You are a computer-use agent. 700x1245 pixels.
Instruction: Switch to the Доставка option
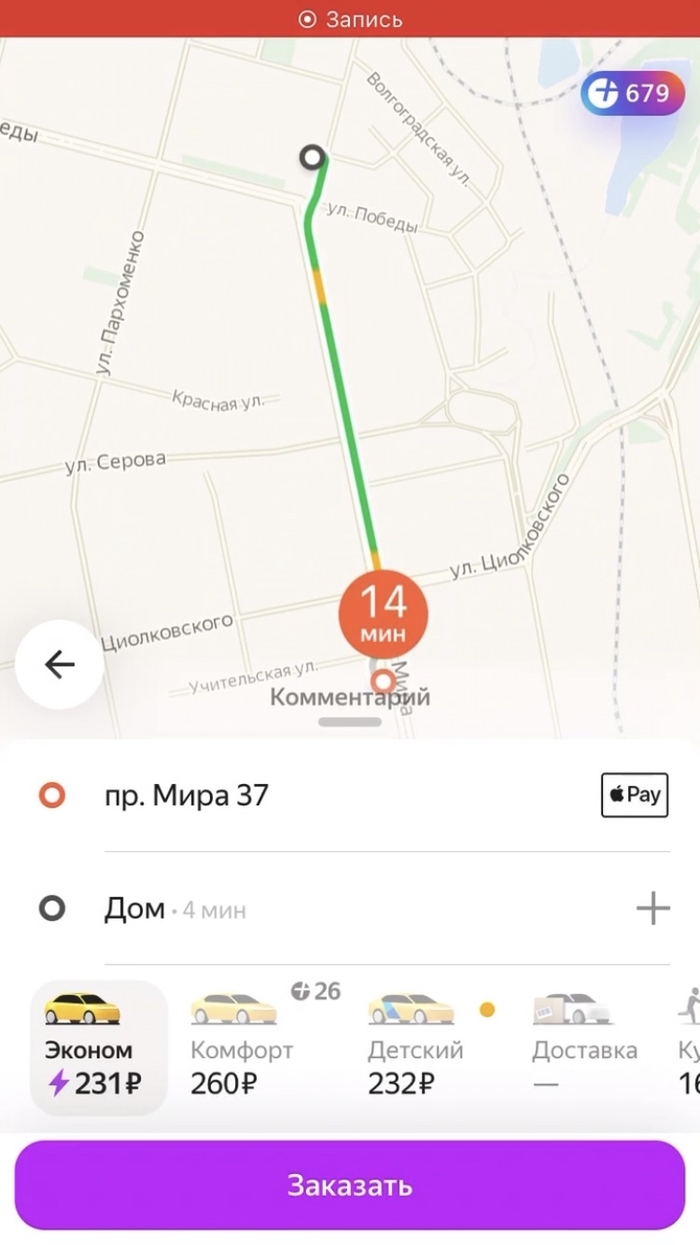point(584,1048)
